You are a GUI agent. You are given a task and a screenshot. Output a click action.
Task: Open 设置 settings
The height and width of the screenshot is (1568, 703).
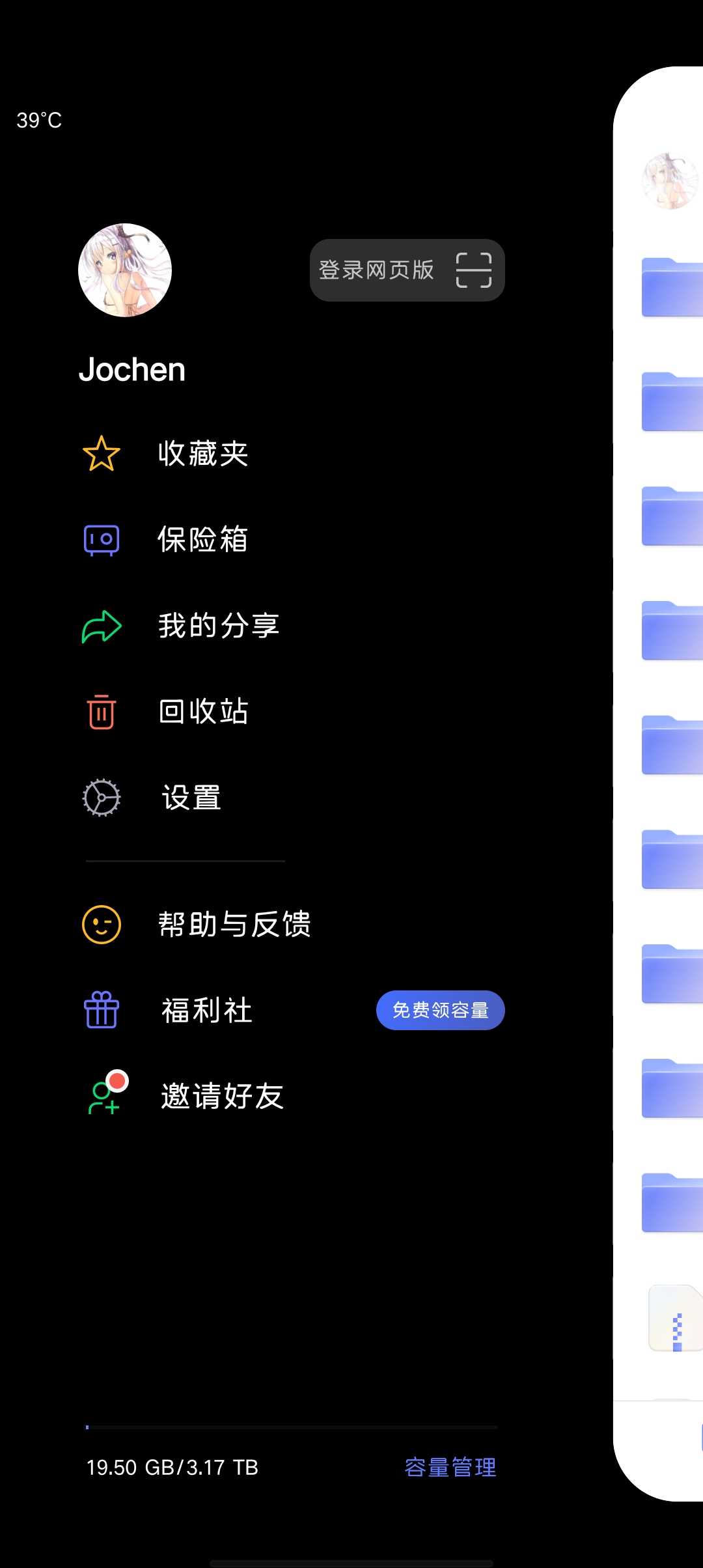pyautogui.click(x=191, y=798)
